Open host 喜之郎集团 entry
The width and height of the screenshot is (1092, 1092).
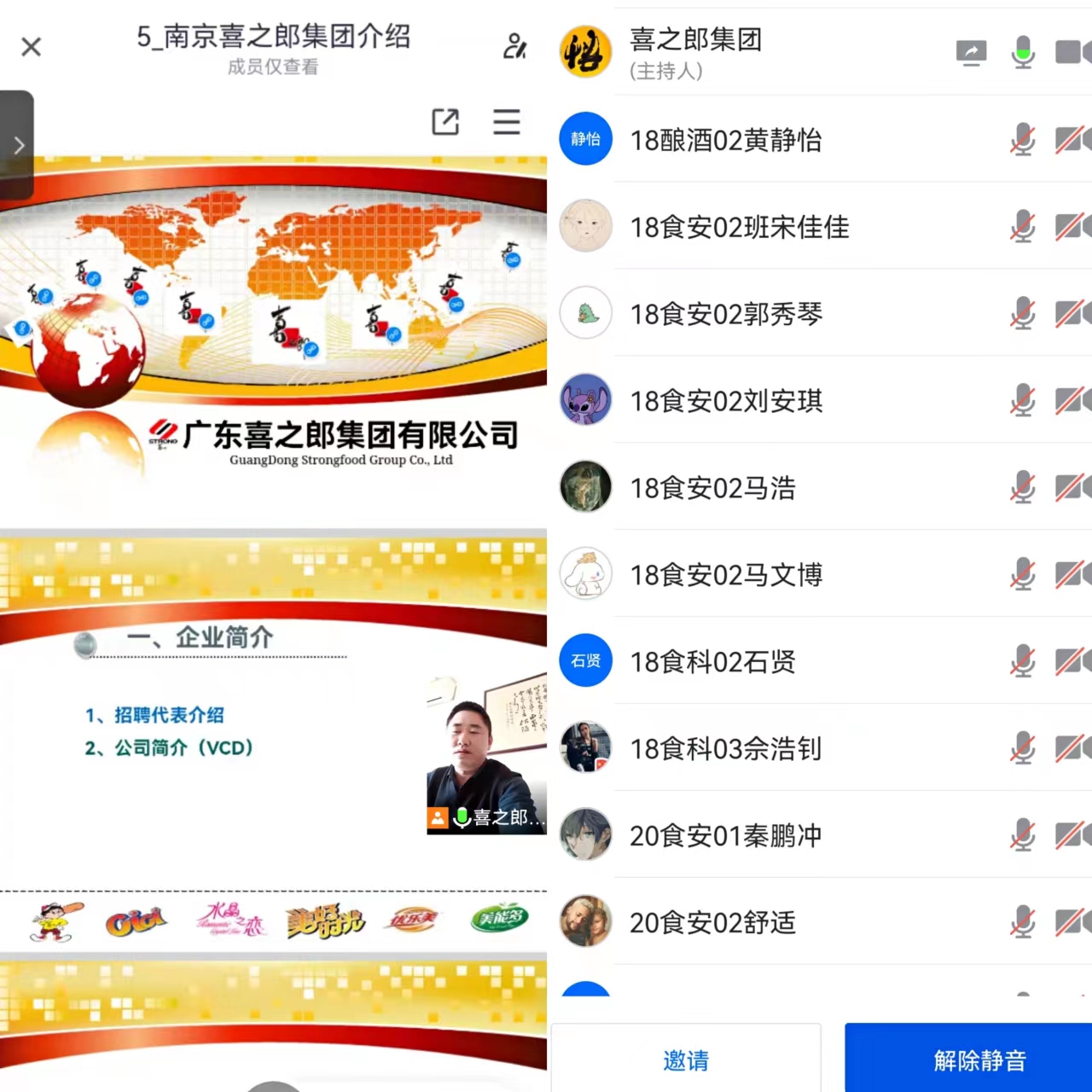[x=695, y=51]
